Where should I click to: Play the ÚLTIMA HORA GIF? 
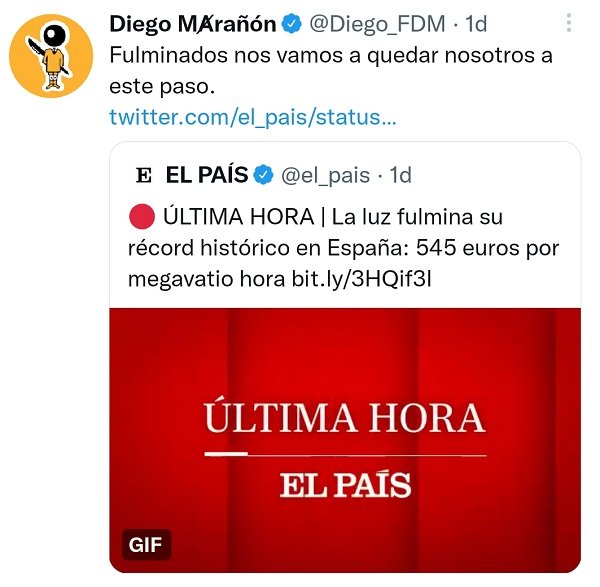pos(344,440)
